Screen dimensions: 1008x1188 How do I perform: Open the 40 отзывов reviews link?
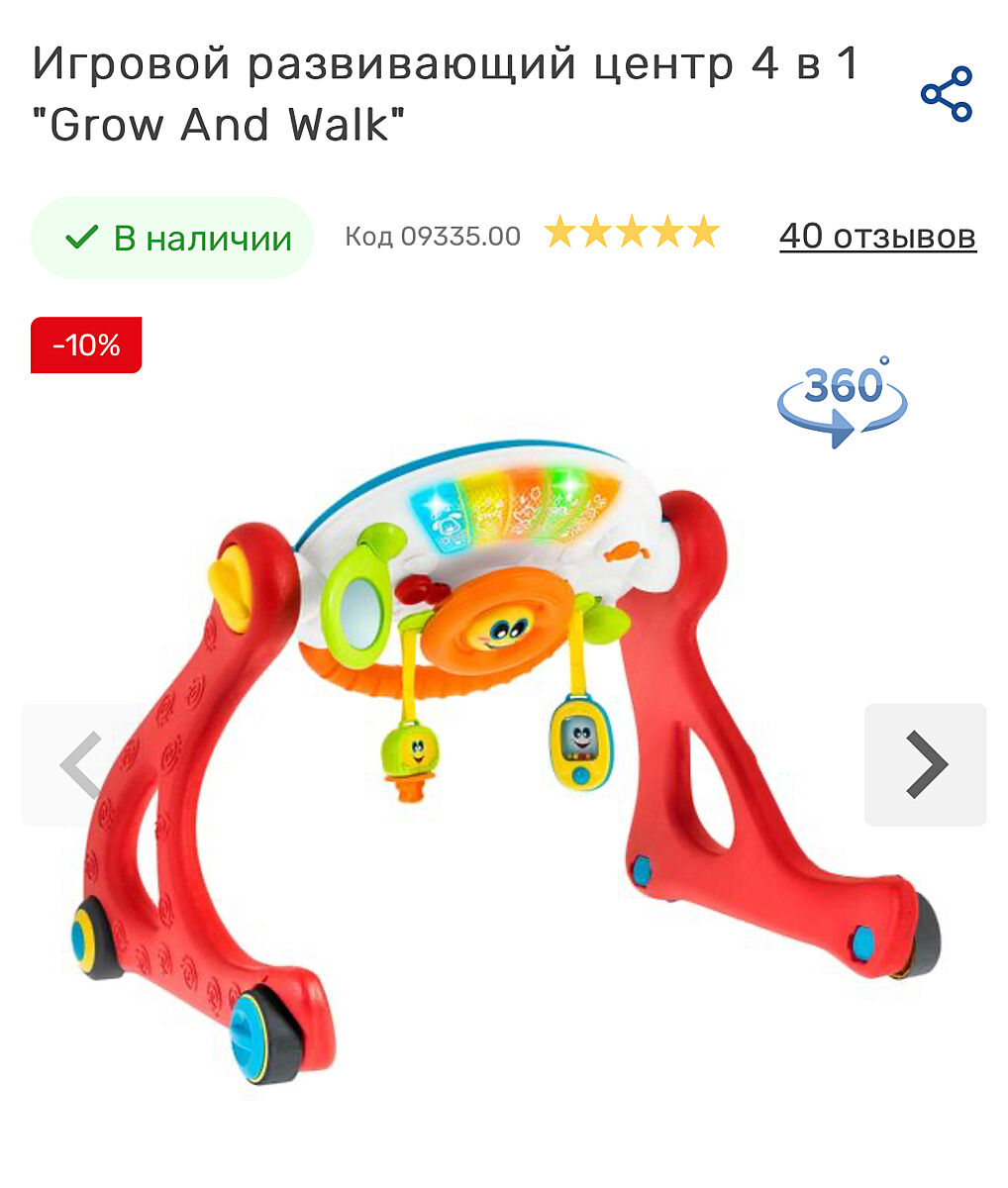pos(877,237)
